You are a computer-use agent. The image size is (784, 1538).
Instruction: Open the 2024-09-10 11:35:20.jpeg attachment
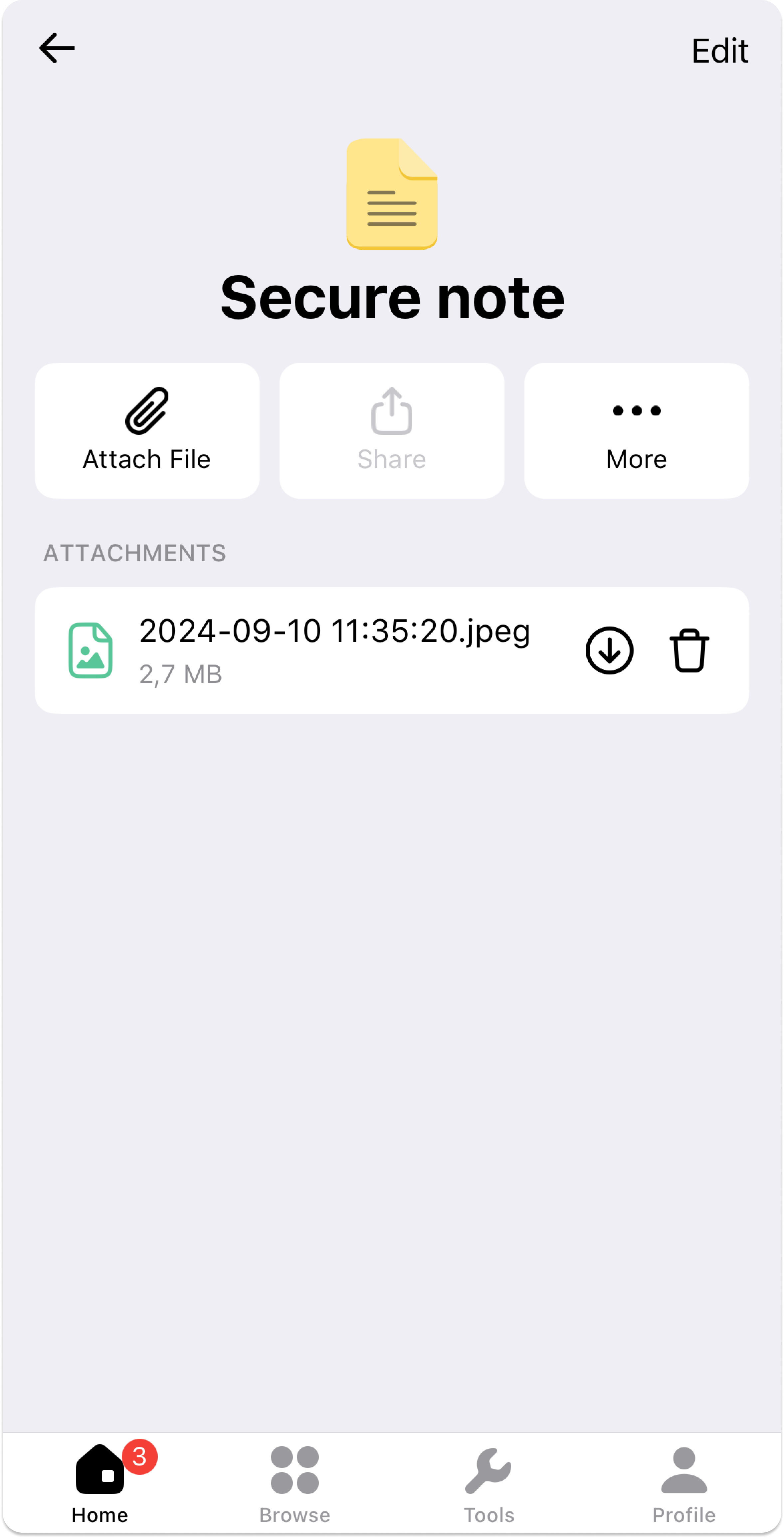(334, 631)
